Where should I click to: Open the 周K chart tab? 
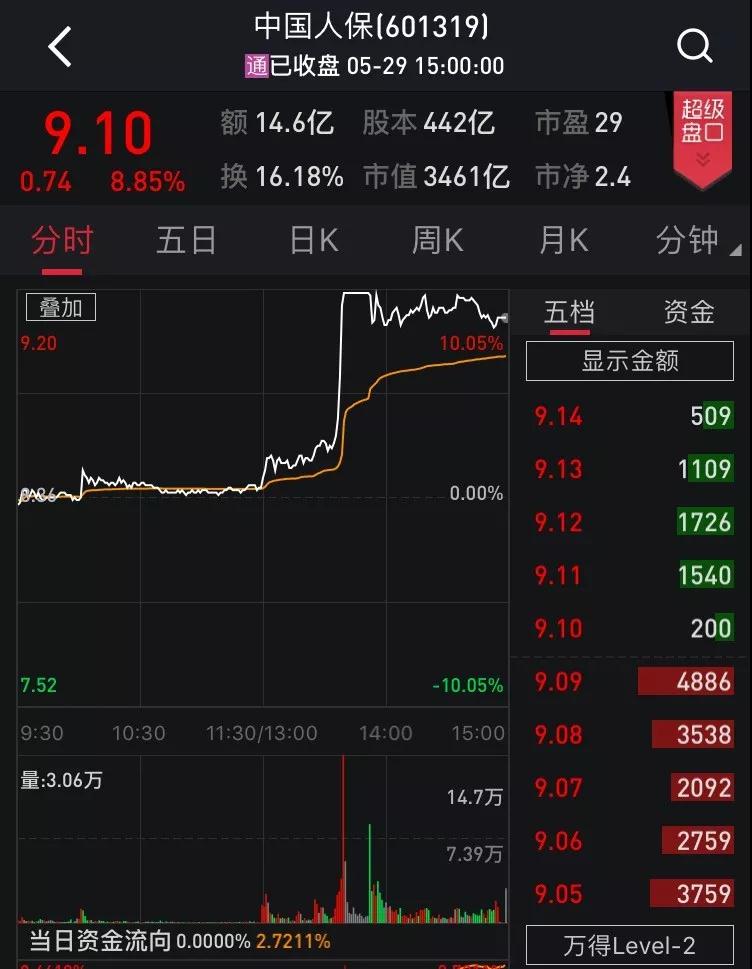[x=438, y=241]
